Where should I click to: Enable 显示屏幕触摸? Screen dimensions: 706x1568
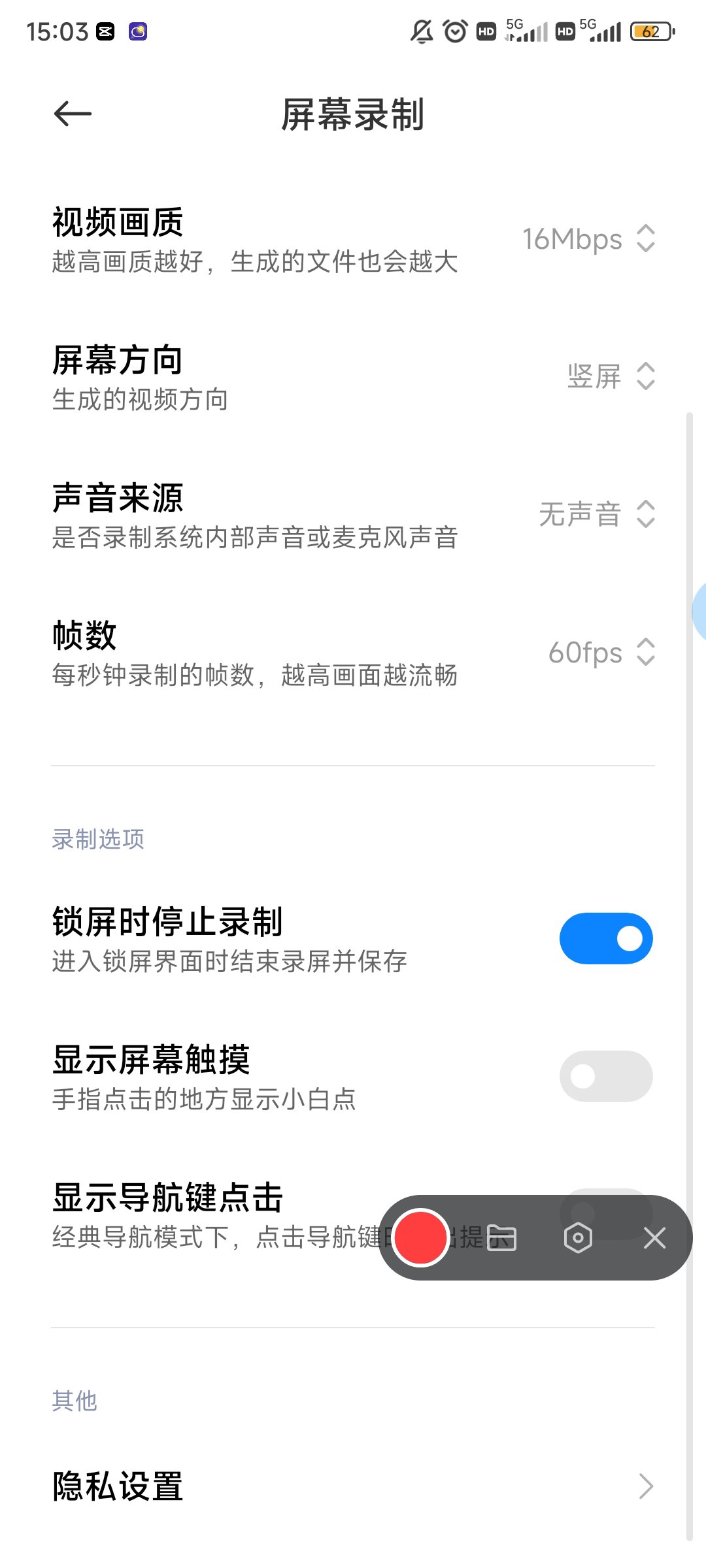tap(606, 1076)
